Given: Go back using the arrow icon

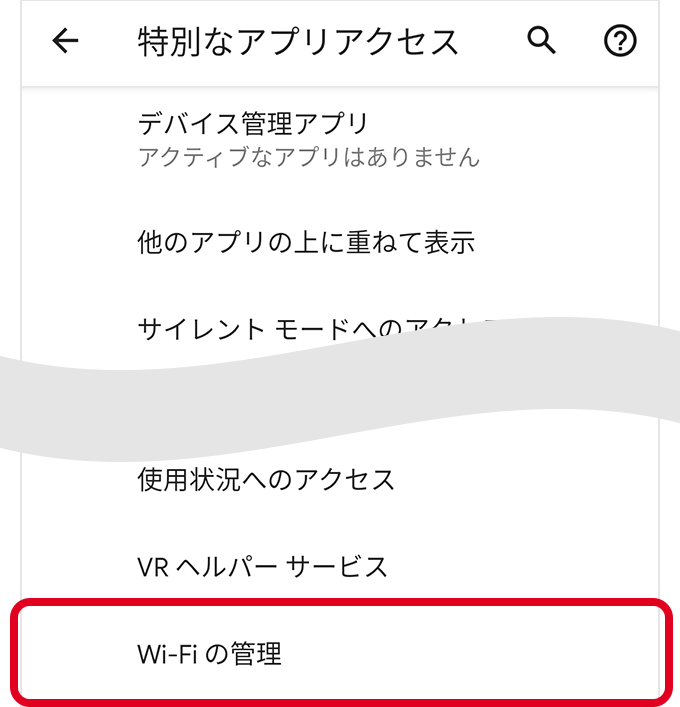Looking at the screenshot, I should pos(65,41).
